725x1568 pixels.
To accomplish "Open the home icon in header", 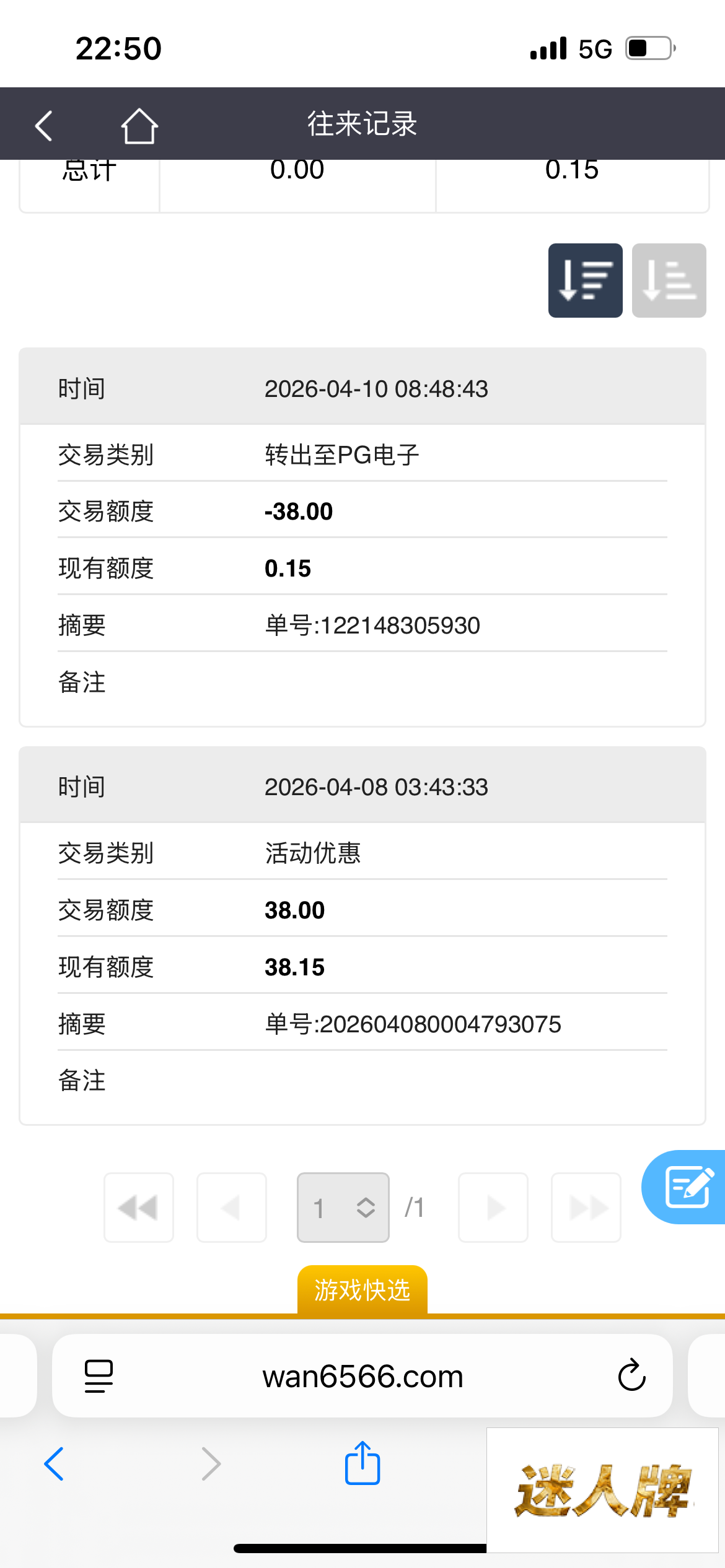I will [x=139, y=126].
